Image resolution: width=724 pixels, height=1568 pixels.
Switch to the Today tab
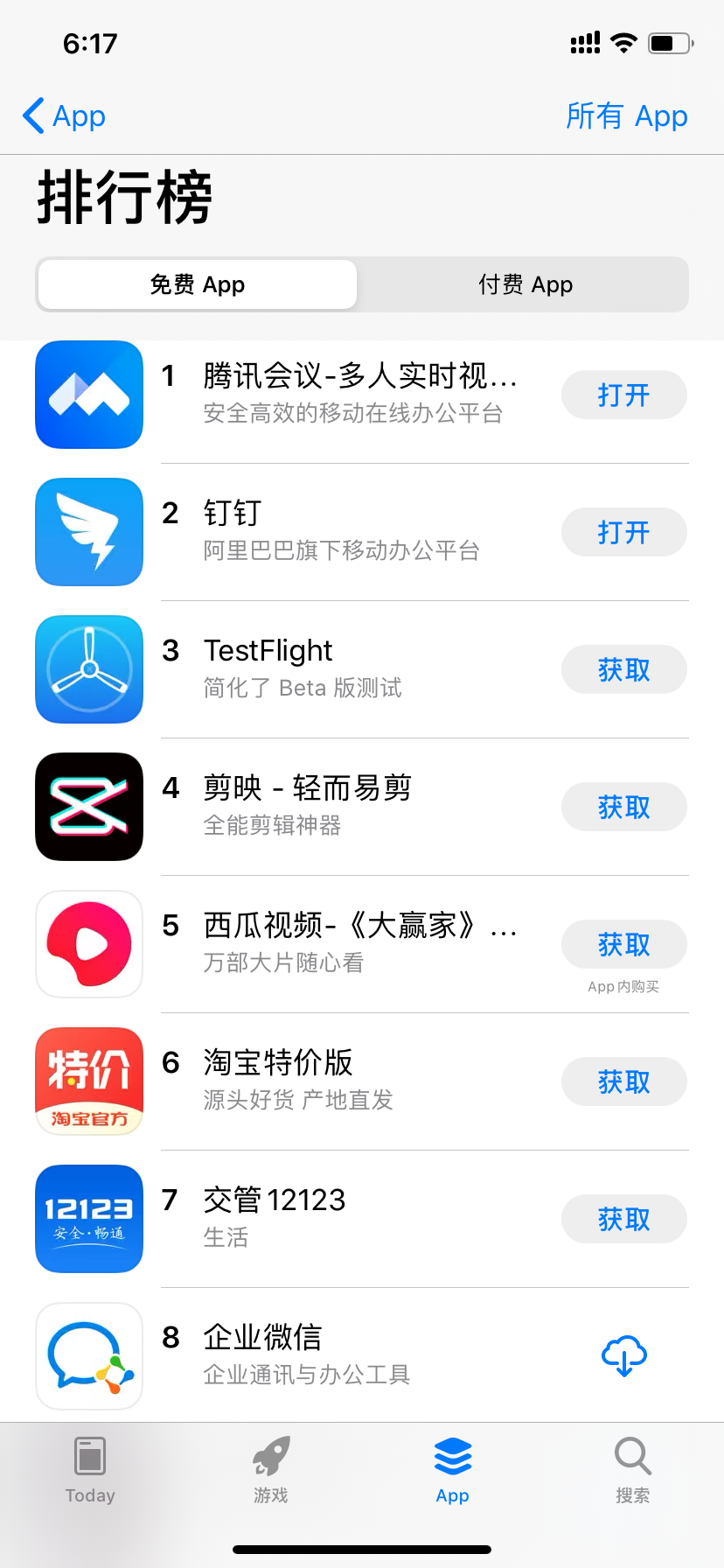pos(90,1470)
